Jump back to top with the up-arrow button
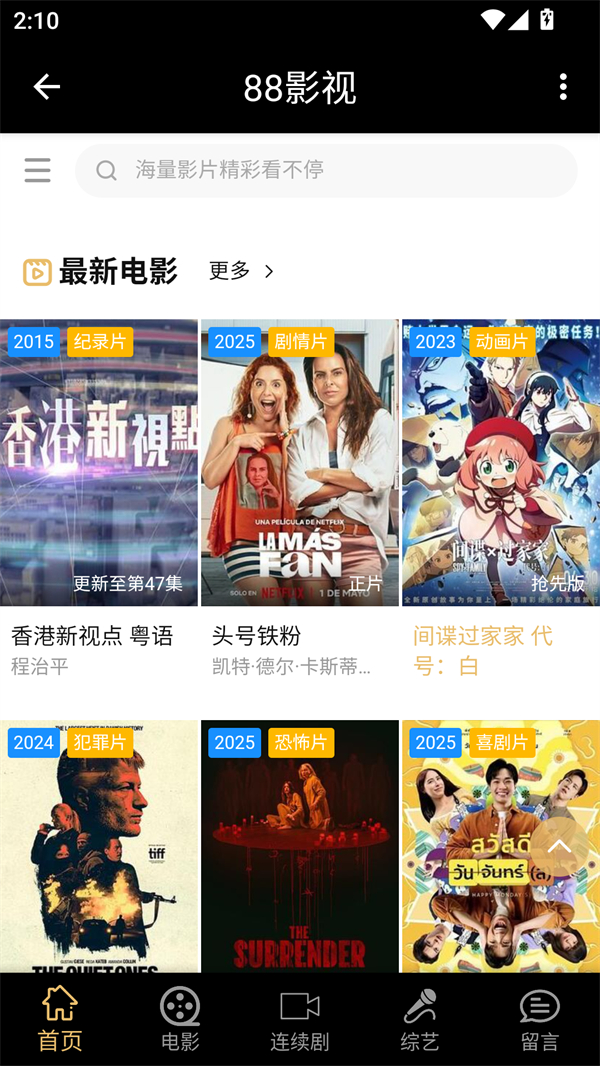Screen dimensions: 600x1066 (x=559, y=847)
